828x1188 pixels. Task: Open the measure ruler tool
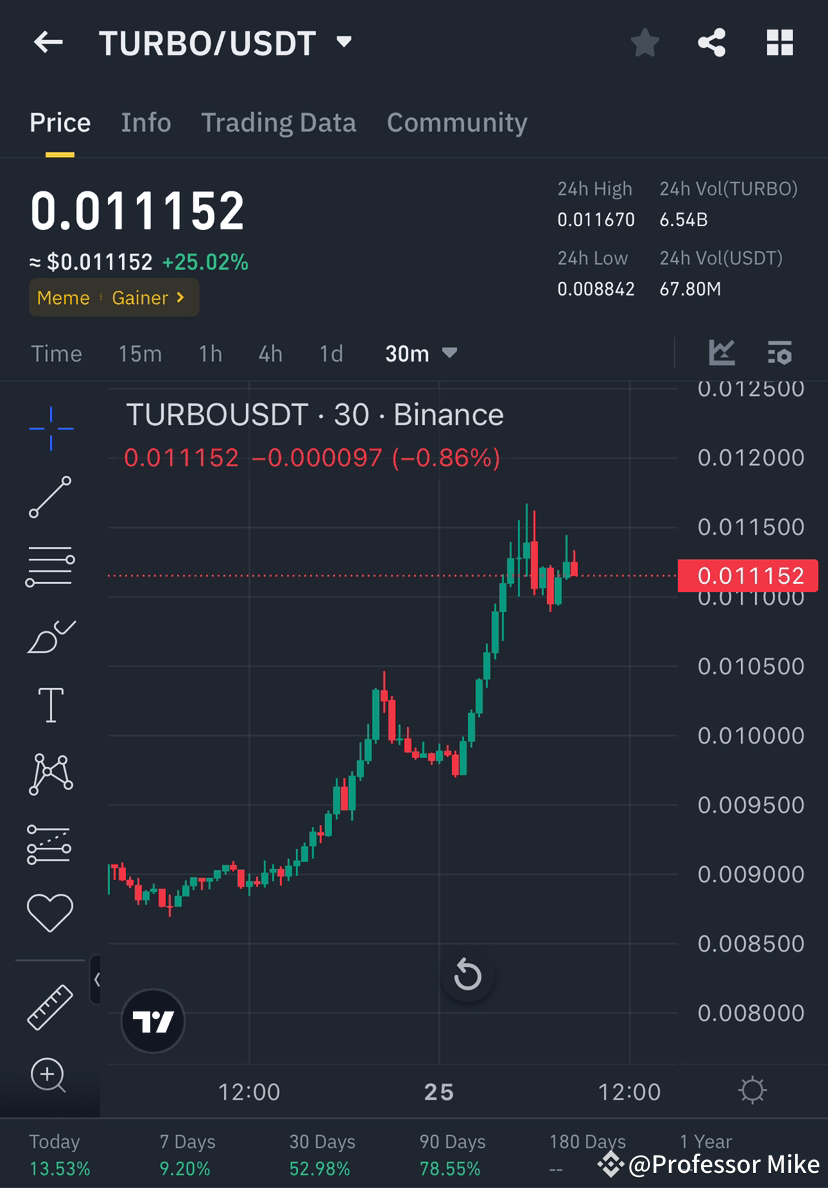pos(50,1009)
